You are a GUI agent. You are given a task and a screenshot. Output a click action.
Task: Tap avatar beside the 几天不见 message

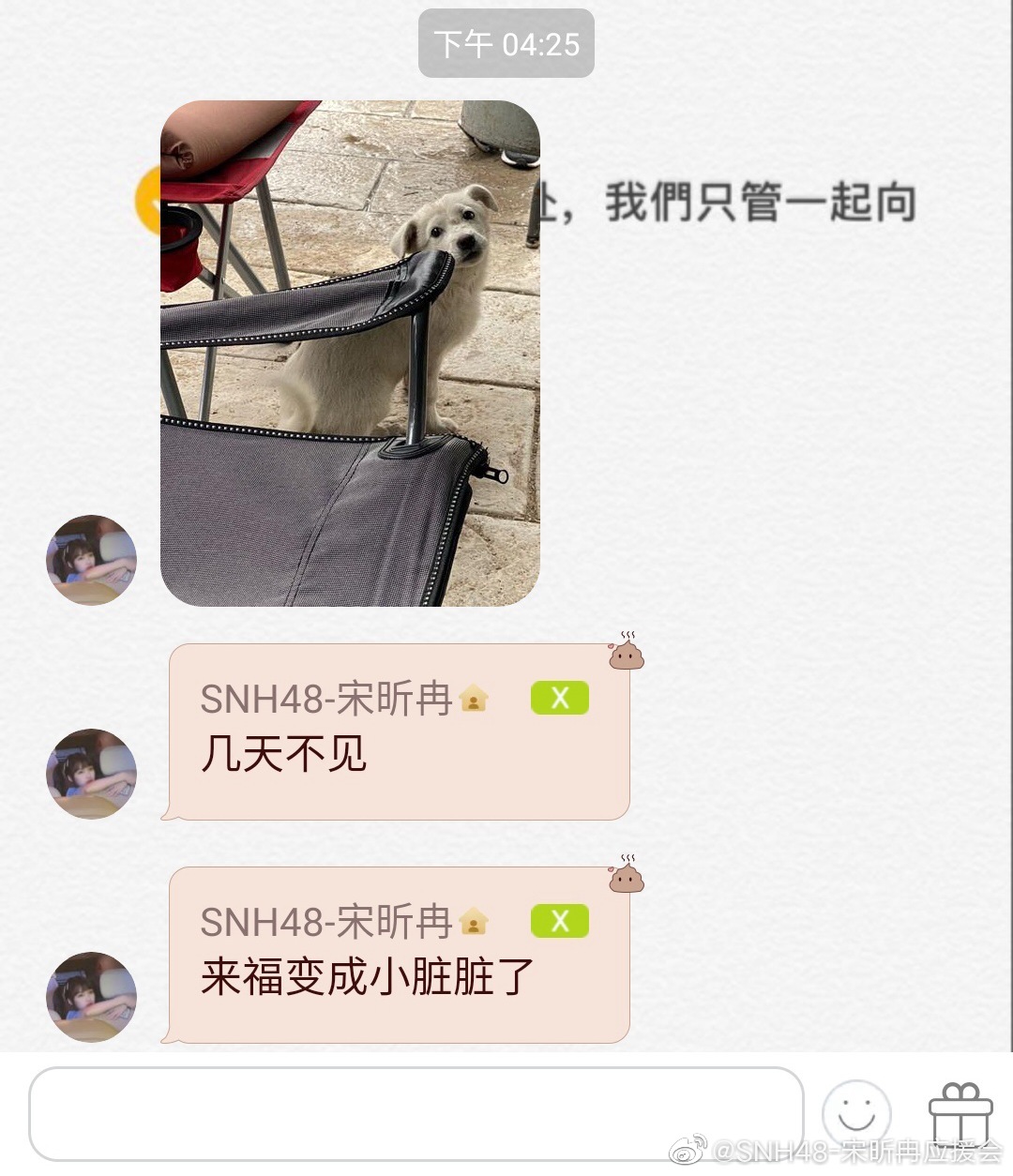click(92, 774)
